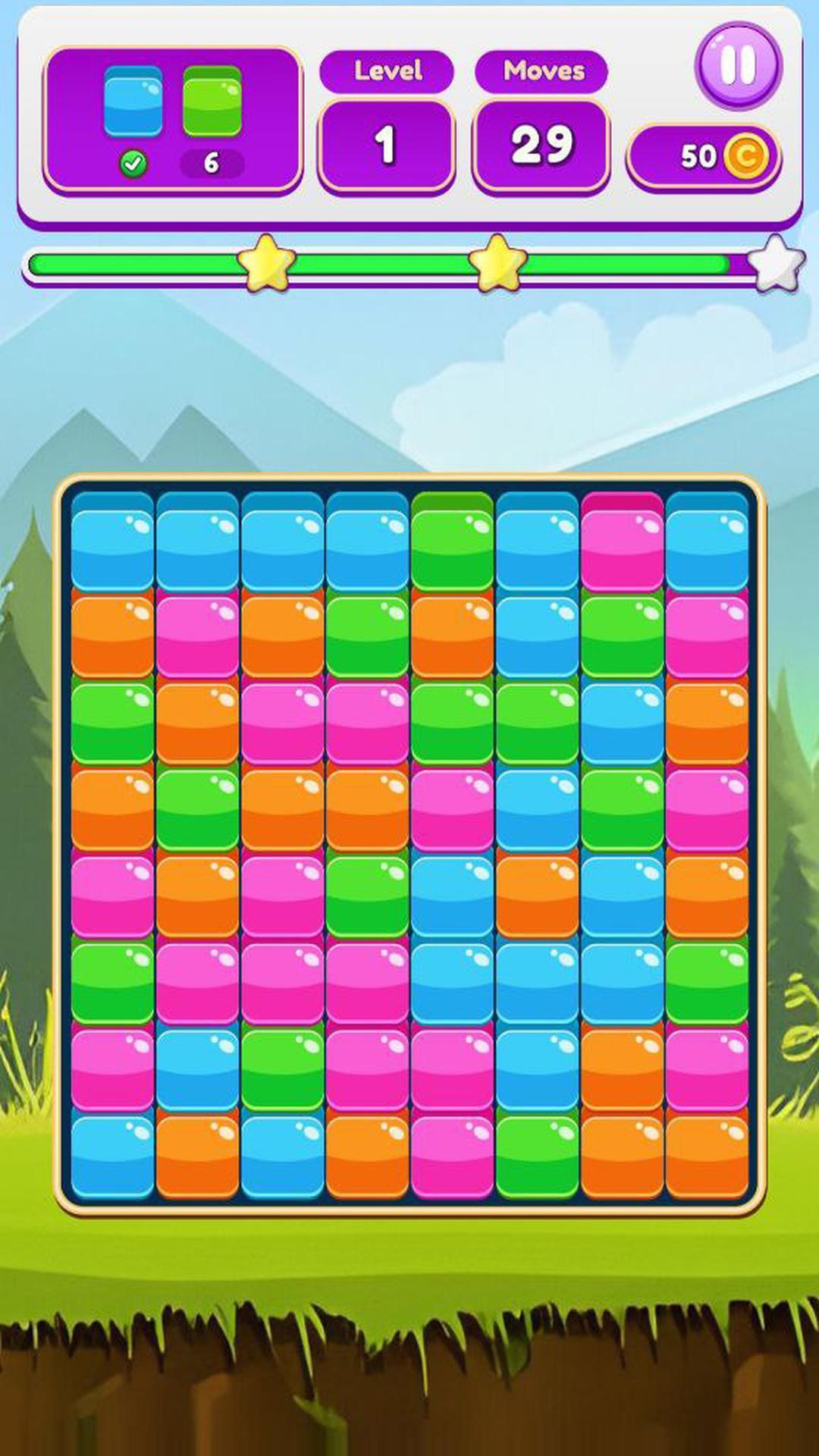819x1456 pixels.
Task: Tap the green block in the seventh row
Action: pyautogui.click(x=282, y=1069)
